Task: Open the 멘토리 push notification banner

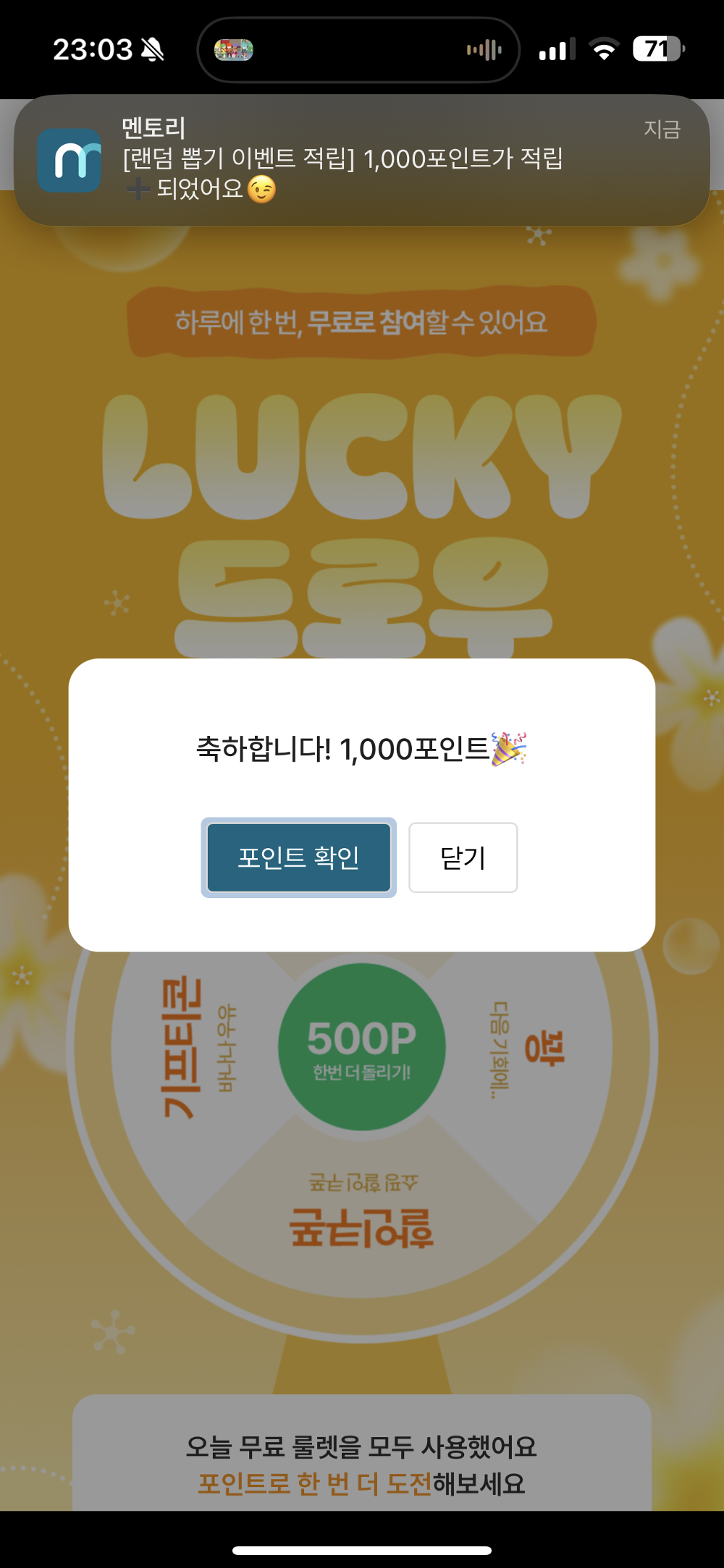Action: pyautogui.click(x=362, y=161)
